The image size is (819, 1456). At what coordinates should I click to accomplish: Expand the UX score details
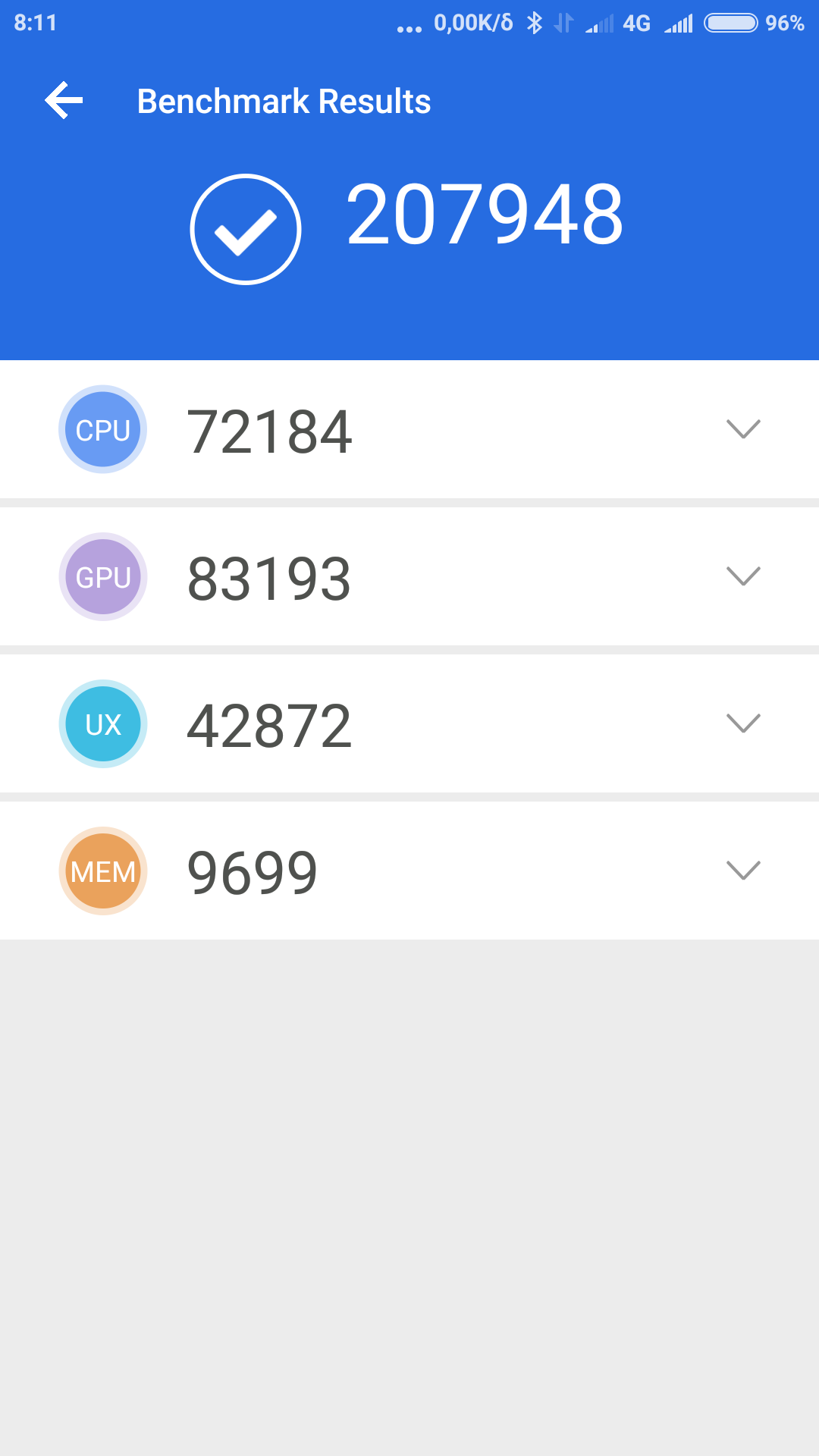click(x=742, y=723)
